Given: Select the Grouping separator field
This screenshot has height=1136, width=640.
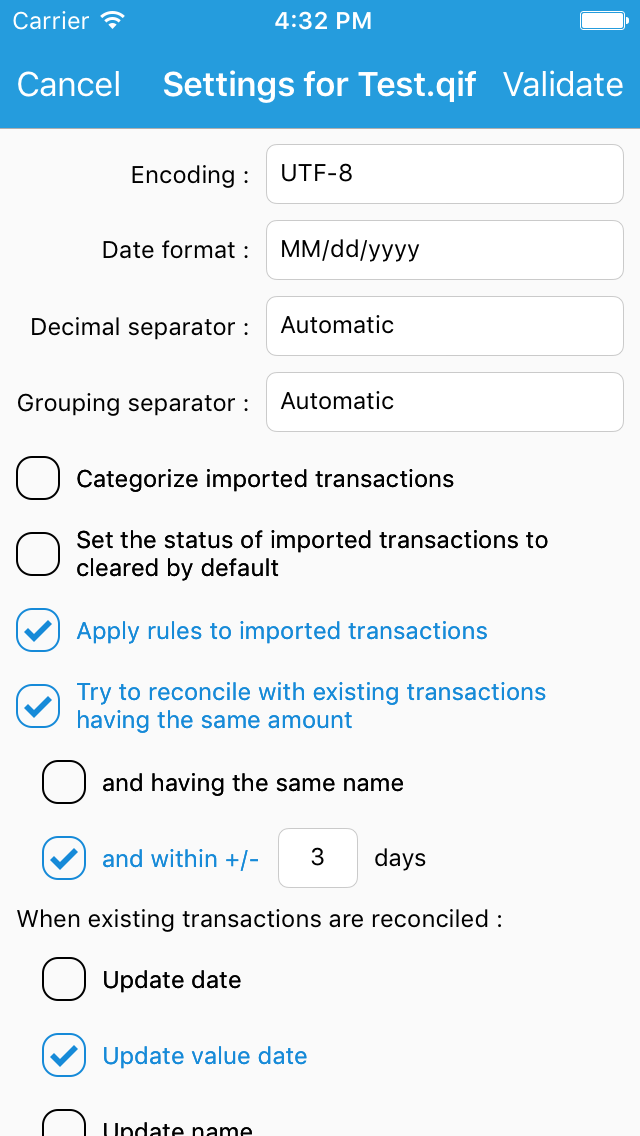Looking at the screenshot, I should [444, 402].
